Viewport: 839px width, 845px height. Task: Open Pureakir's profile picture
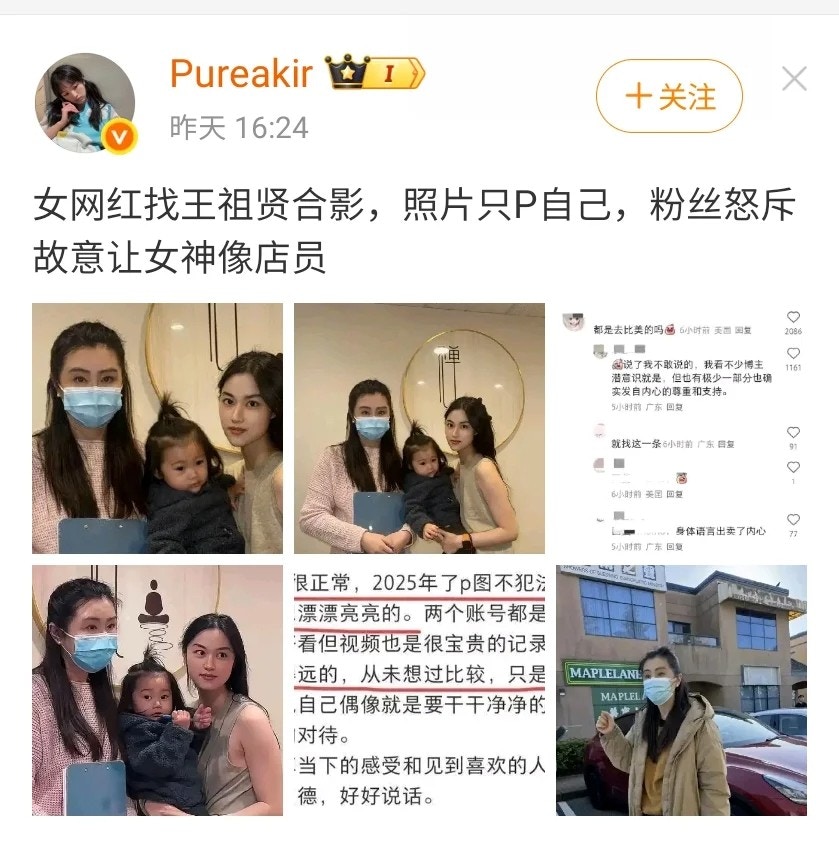pyautogui.click(x=85, y=103)
